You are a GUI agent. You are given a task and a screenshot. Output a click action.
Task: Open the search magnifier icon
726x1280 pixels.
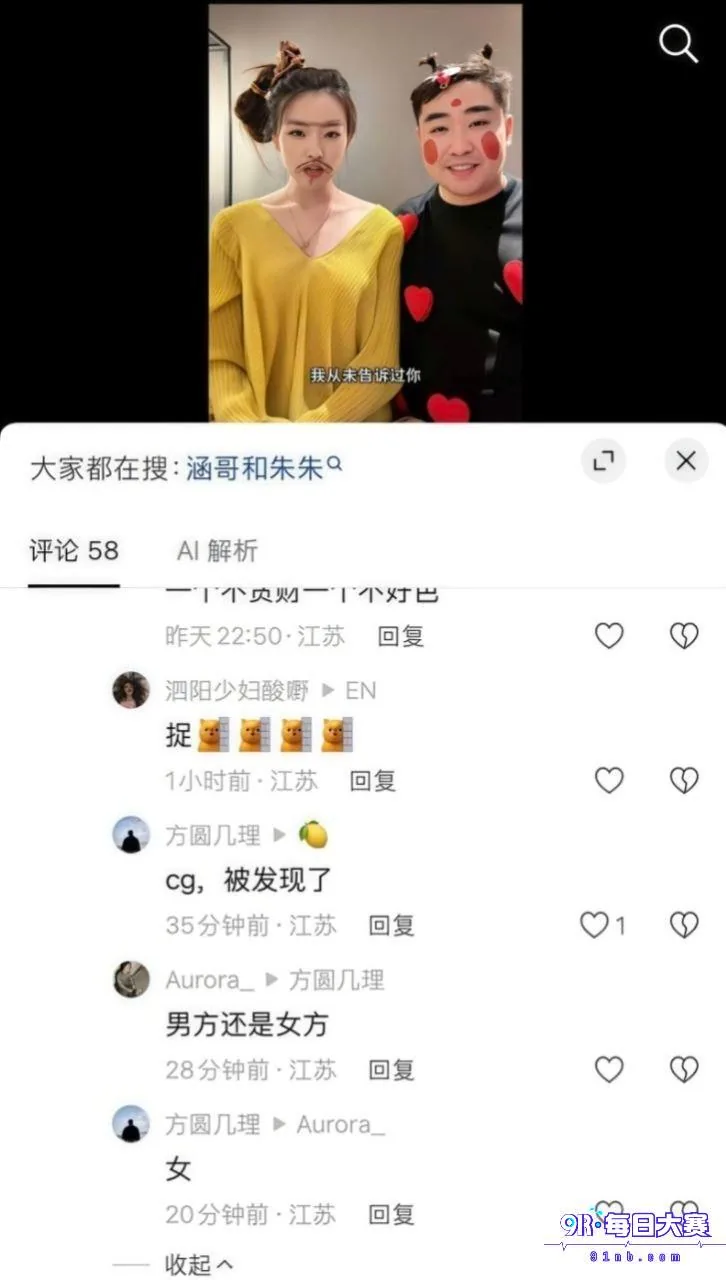point(678,44)
